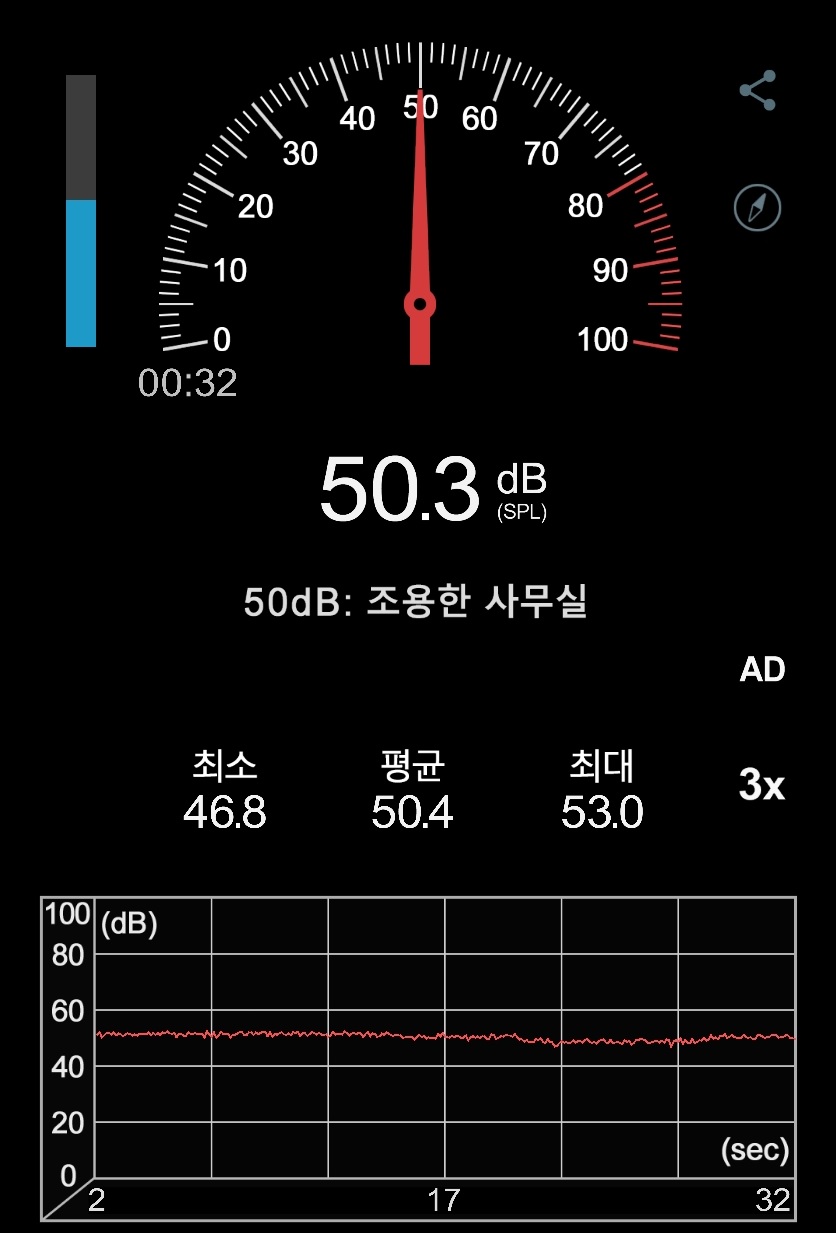The image size is (836, 1233).
Task: Select the AD mode indicator
Action: (x=764, y=670)
